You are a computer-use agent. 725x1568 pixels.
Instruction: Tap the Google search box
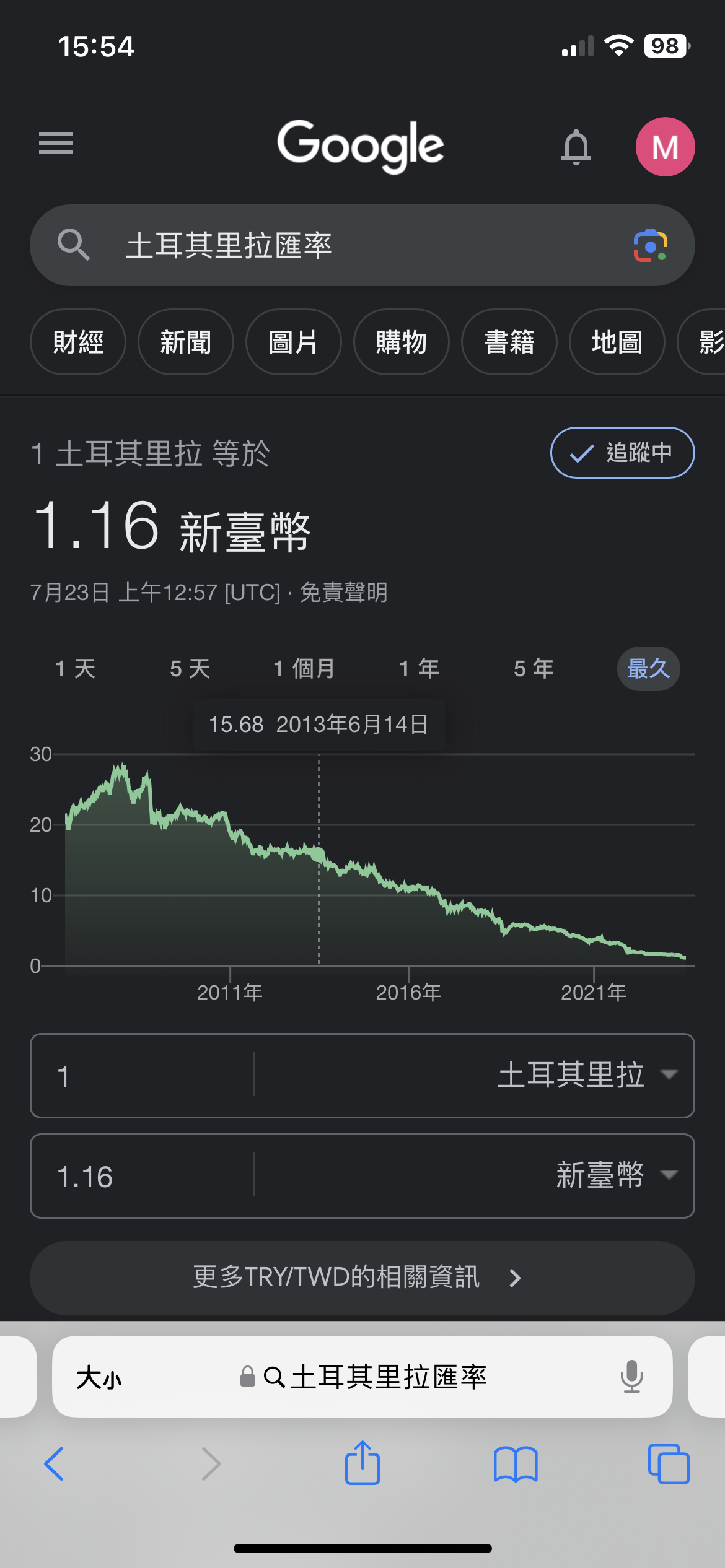362,245
